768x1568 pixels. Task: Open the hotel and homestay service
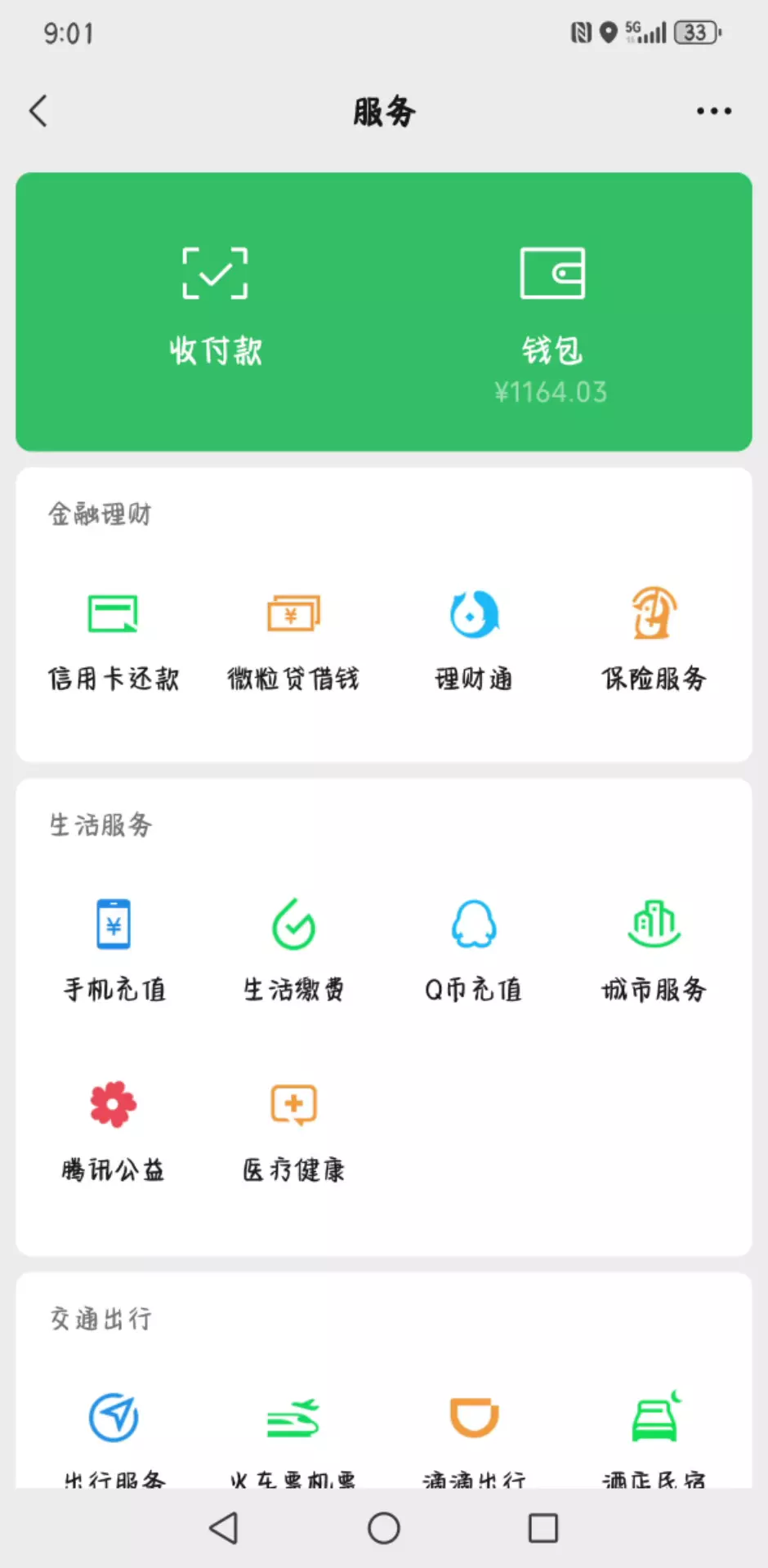654,1429
